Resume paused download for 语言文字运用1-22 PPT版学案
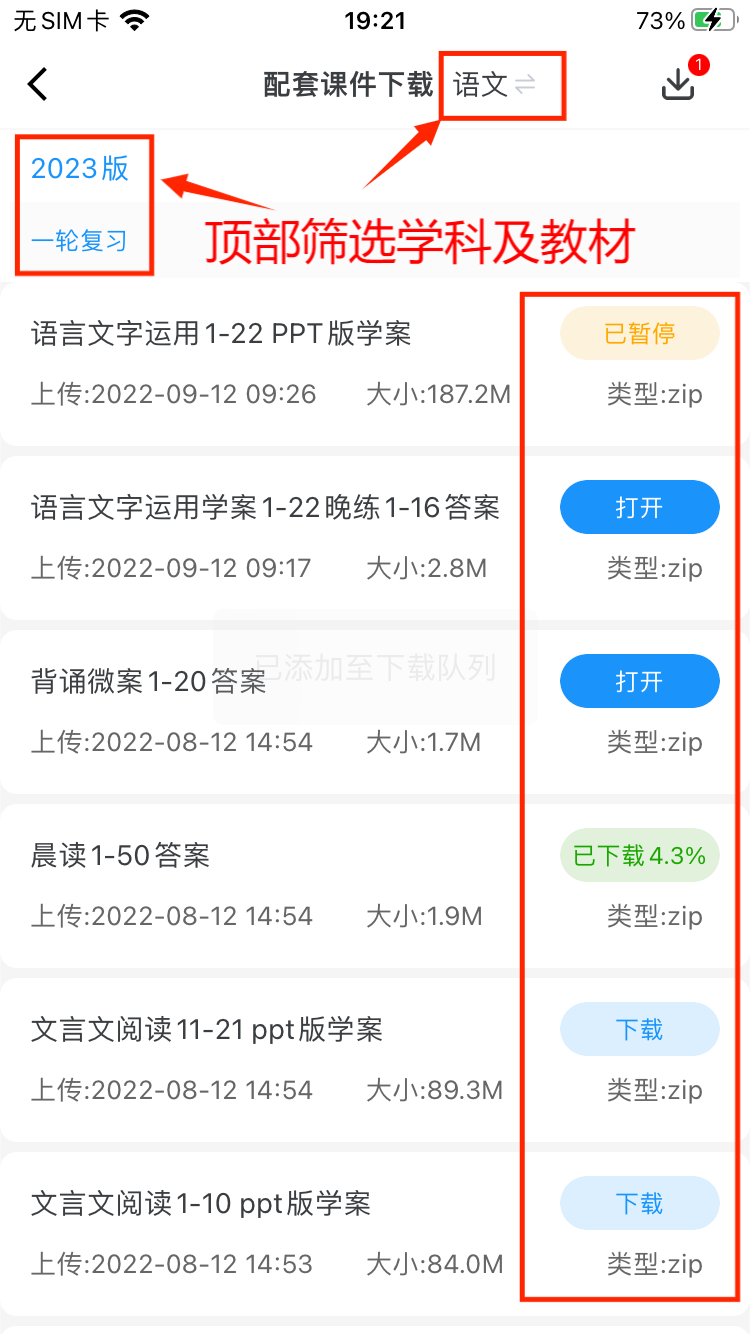This screenshot has height=1334, width=750. (639, 333)
